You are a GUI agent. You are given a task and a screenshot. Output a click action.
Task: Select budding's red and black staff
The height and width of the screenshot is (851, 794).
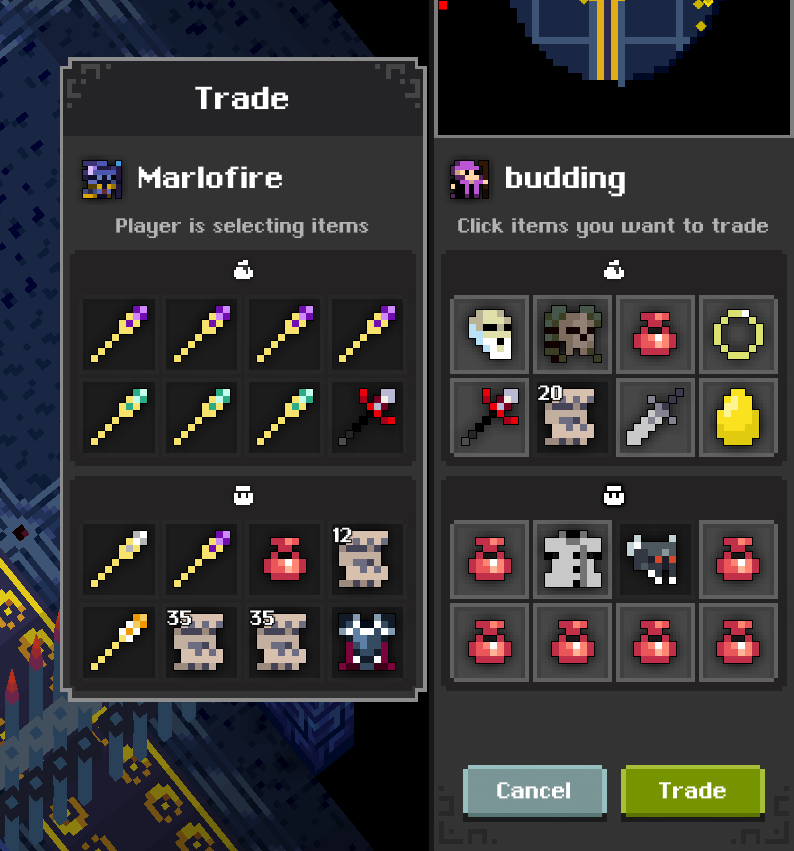[x=490, y=417]
